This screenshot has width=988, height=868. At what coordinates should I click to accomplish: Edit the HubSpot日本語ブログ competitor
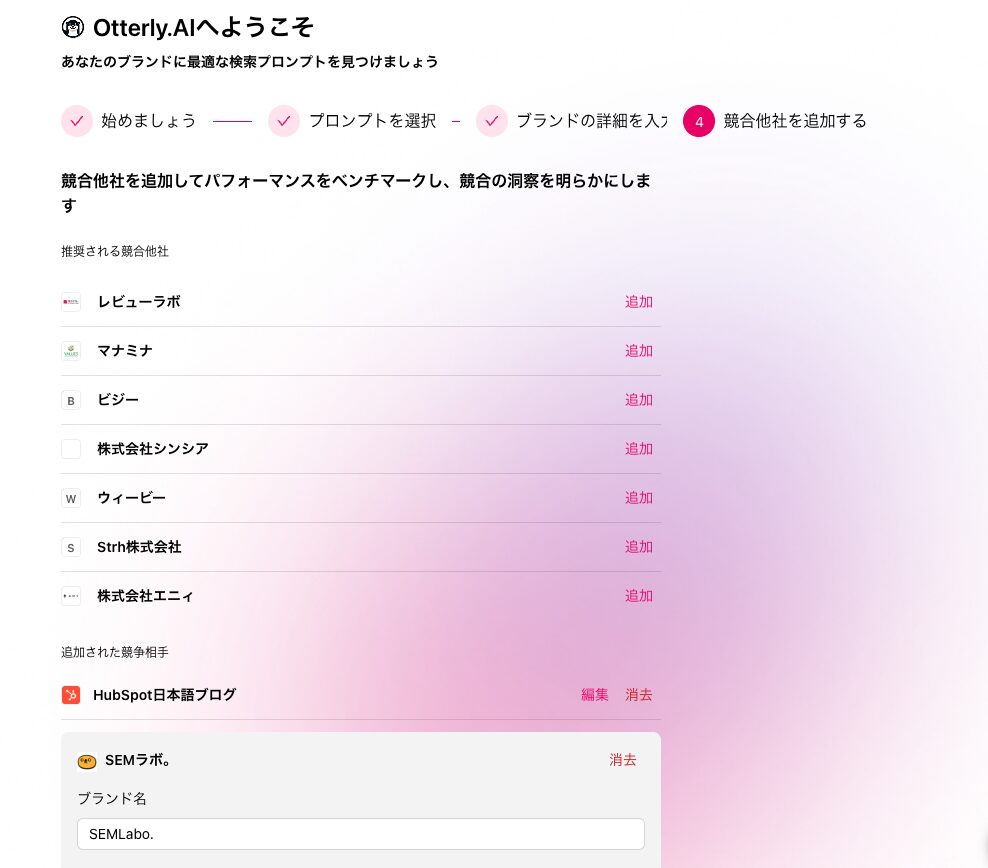pyautogui.click(x=595, y=695)
